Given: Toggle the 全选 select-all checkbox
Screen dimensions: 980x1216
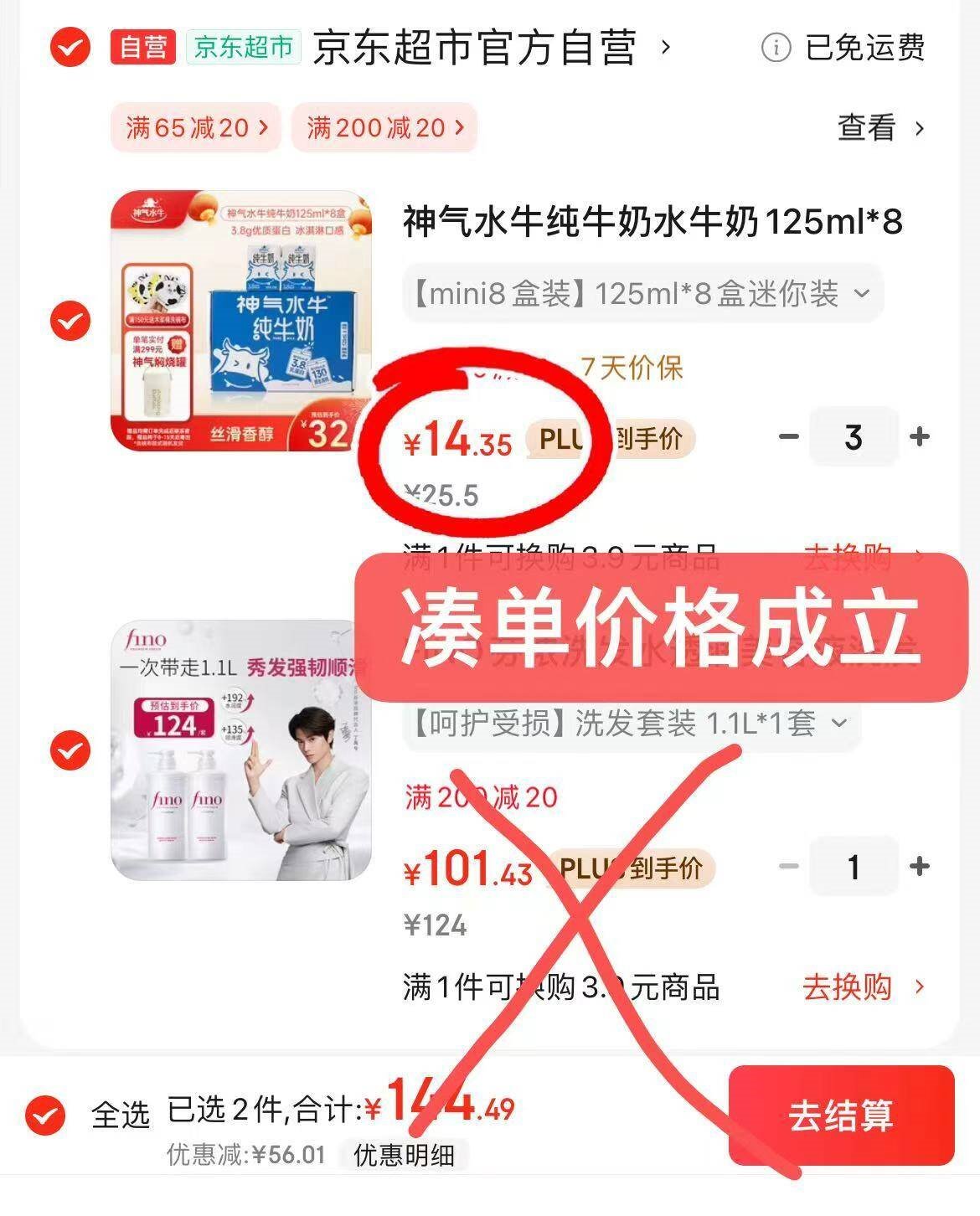Looking at the screenshot, I should pos(44,1115).
